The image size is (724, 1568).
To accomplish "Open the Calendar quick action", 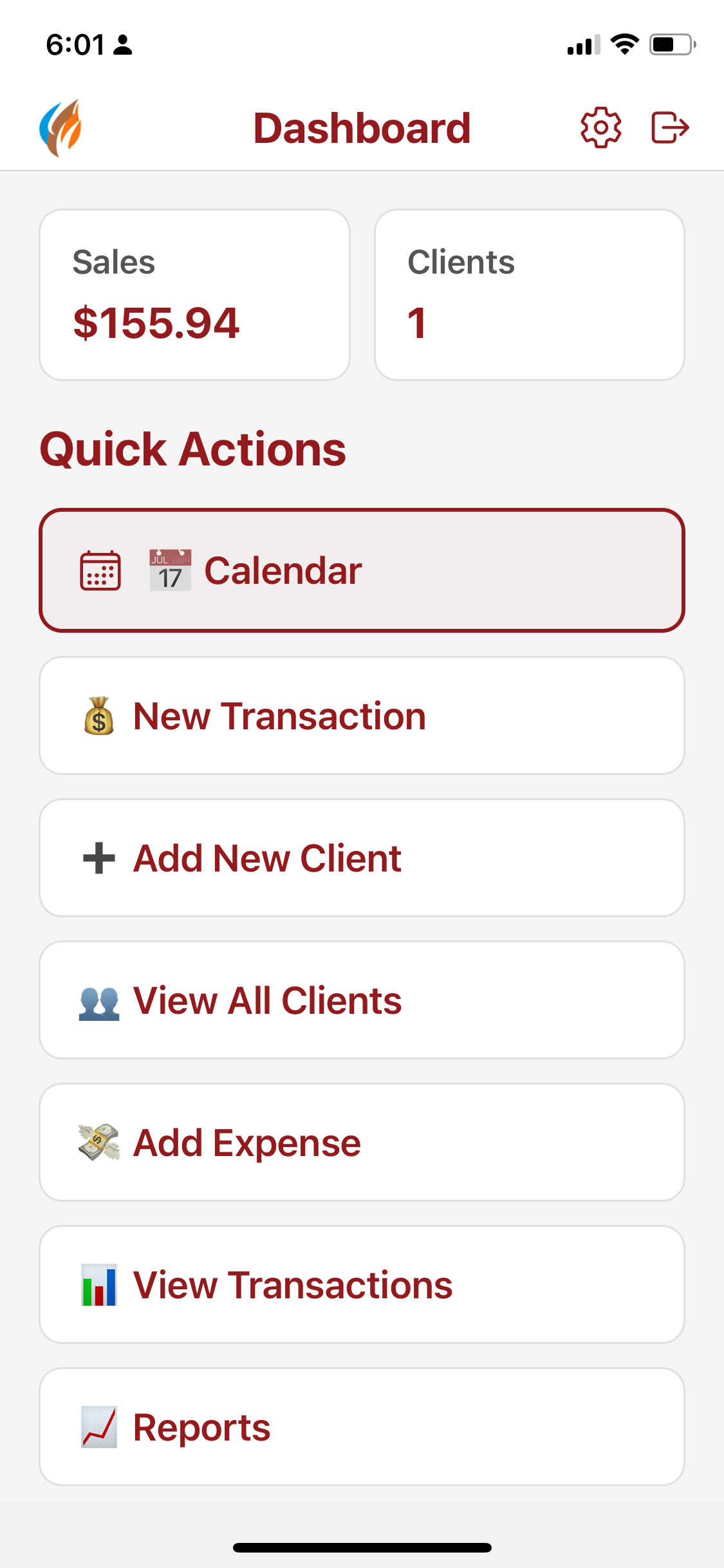I will point(362,570).
